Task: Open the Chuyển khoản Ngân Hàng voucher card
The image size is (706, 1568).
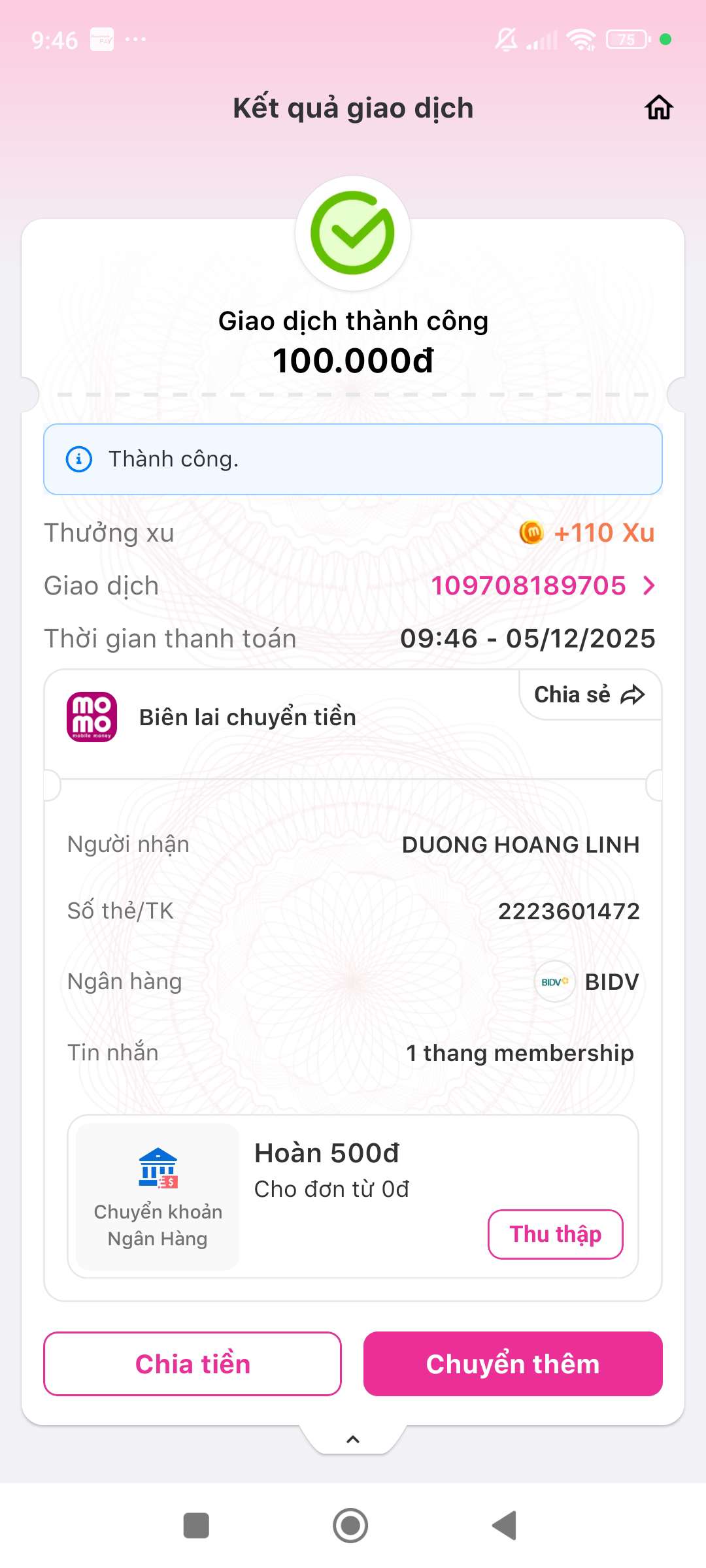Action: [x=158, y=1197]
